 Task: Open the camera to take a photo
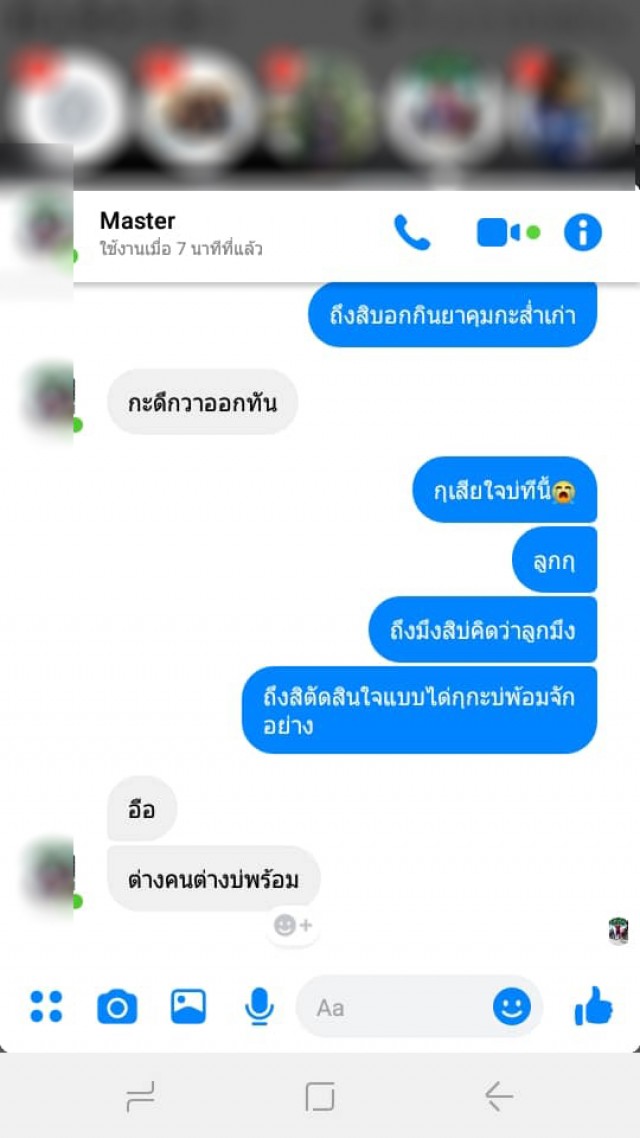pyautogui.click(x=117, y=1006)
